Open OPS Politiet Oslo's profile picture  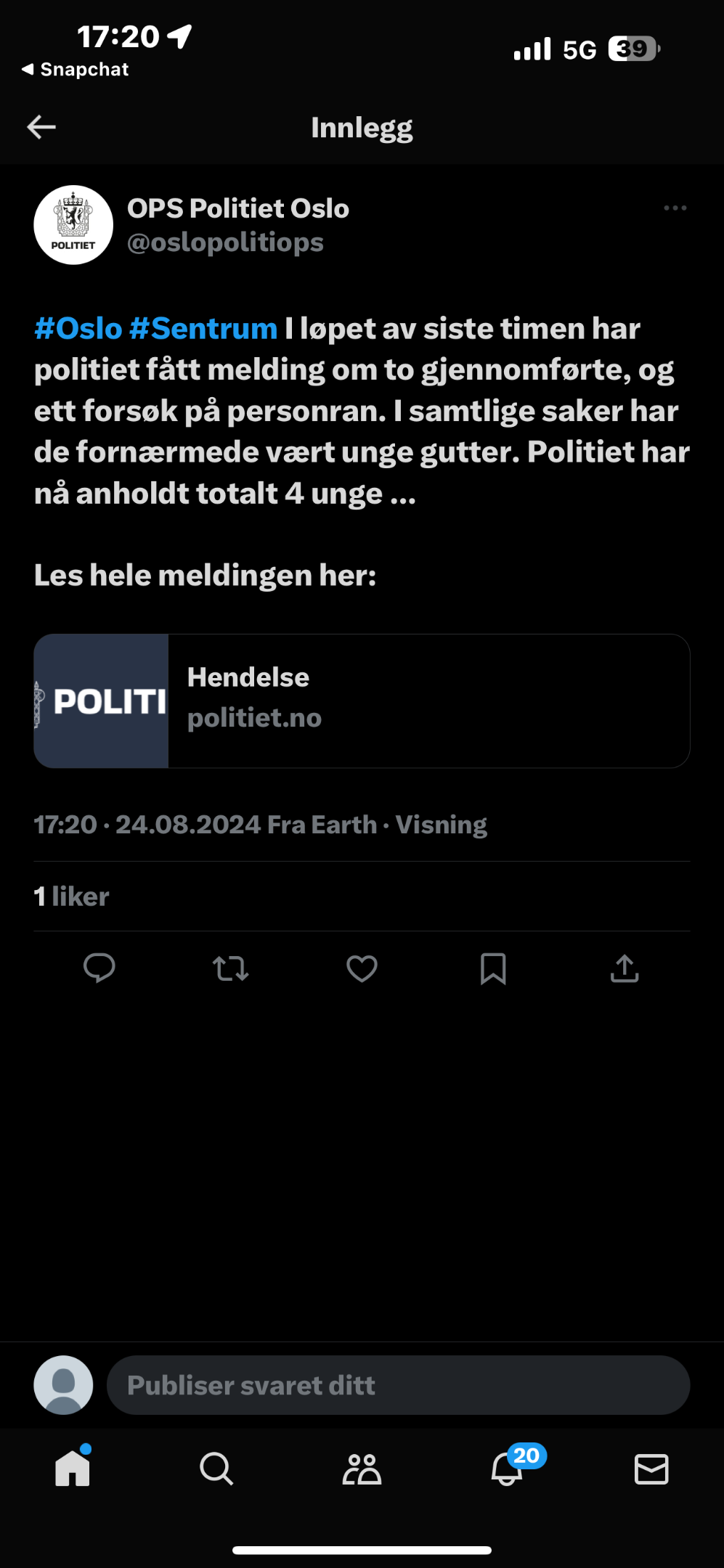73,225
